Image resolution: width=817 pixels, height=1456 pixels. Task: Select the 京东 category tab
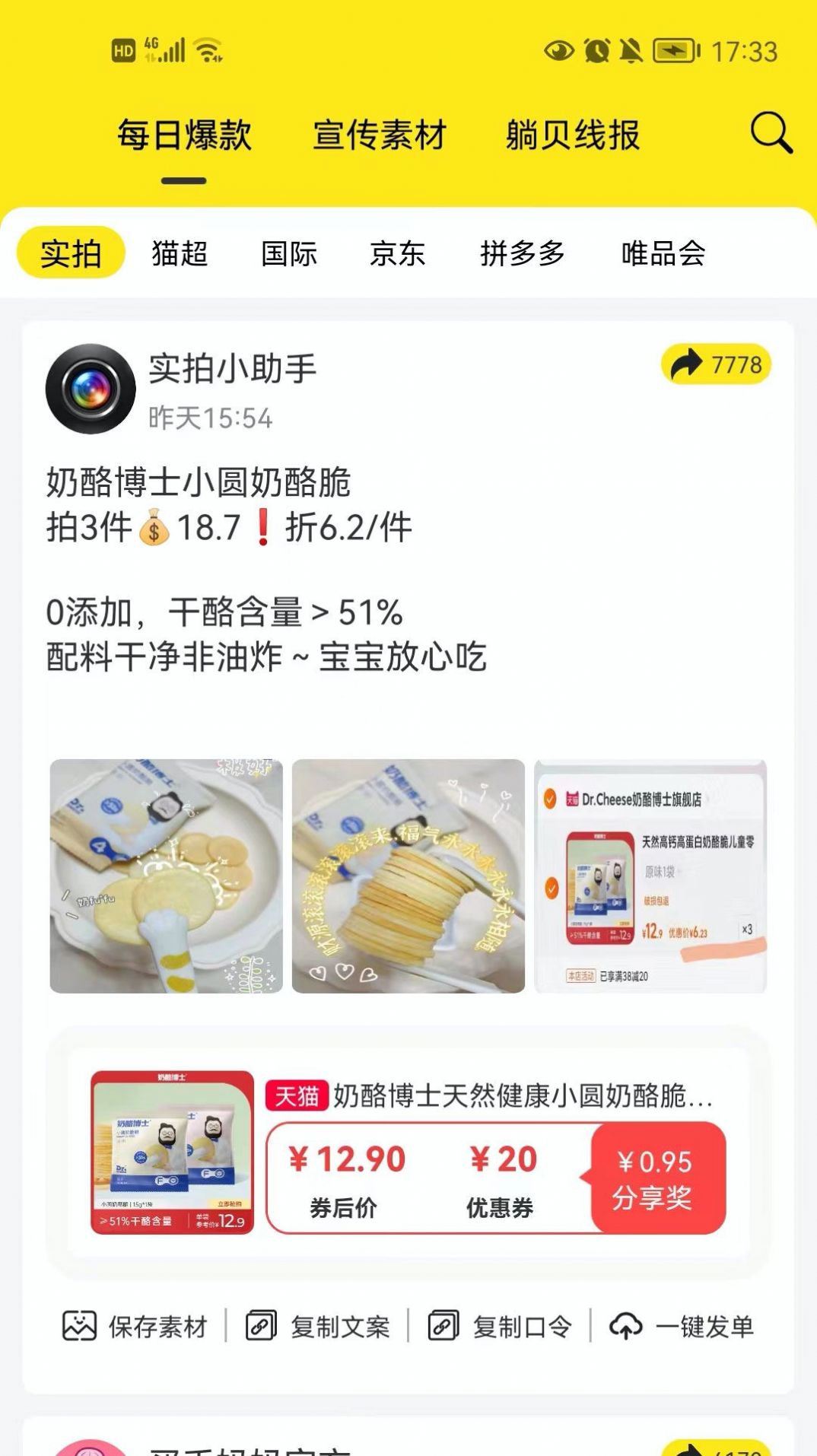click(x=396, y=255)
